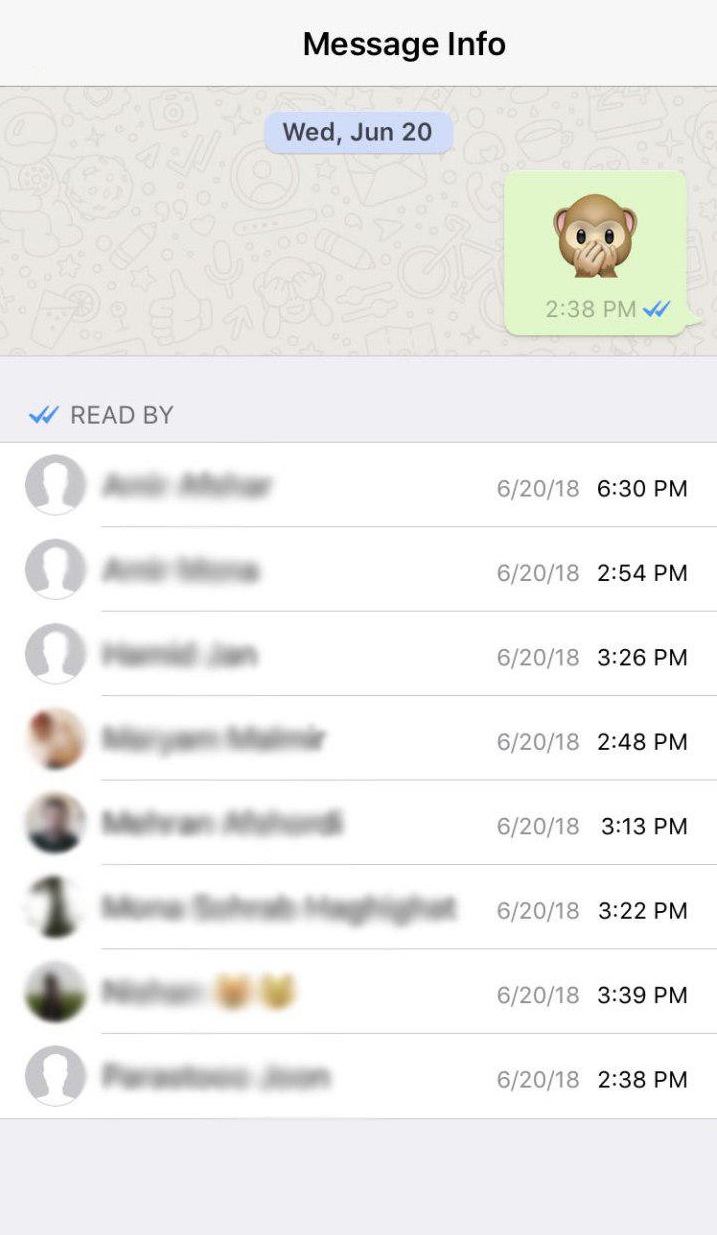Tap the last reader row, 2:38 PM
The height and width of the screenshot is (1235, 717).
click(x=358, y=1077)
